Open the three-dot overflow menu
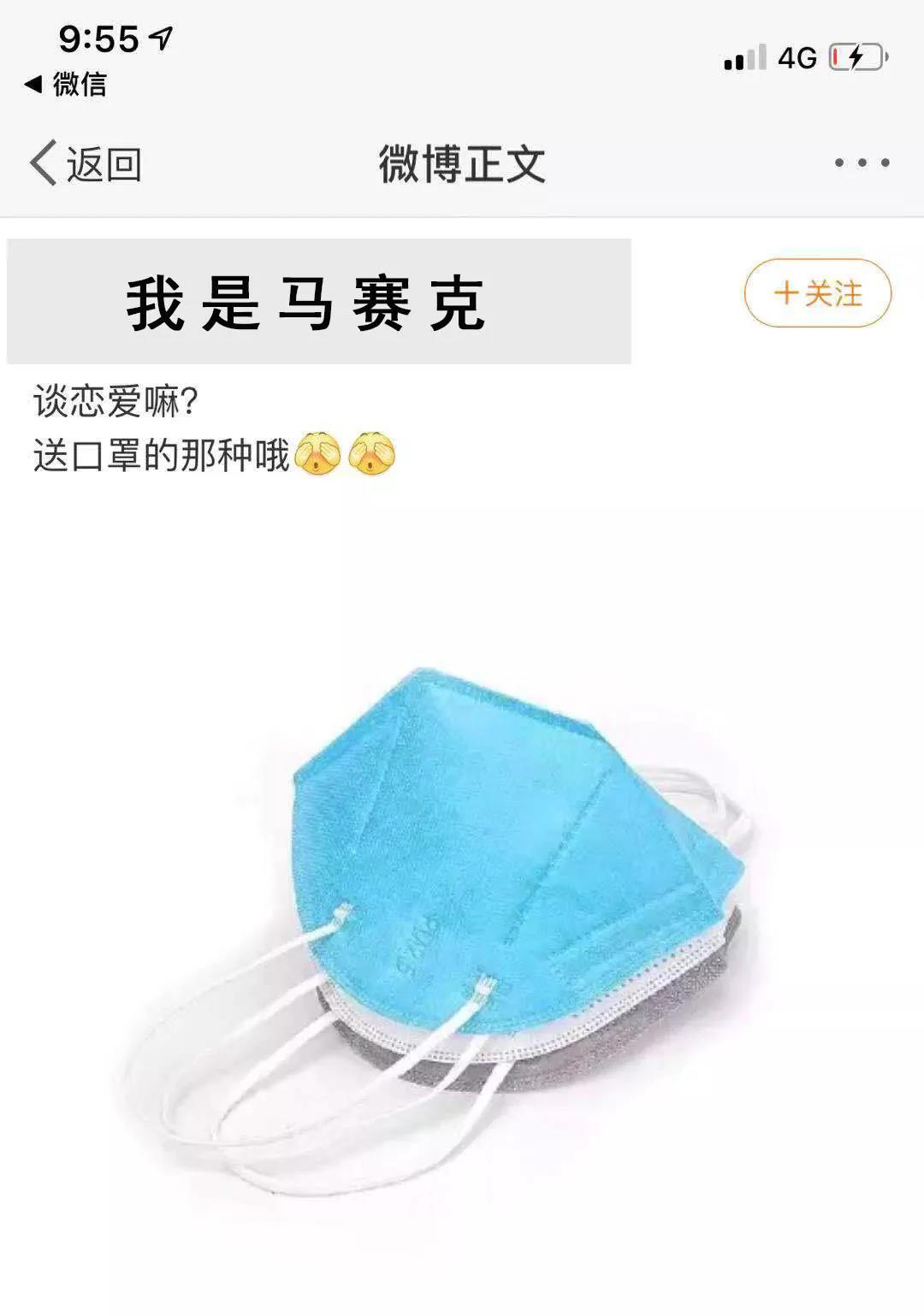This screenshot has height=1316, width=924. [x=862, y=162]
